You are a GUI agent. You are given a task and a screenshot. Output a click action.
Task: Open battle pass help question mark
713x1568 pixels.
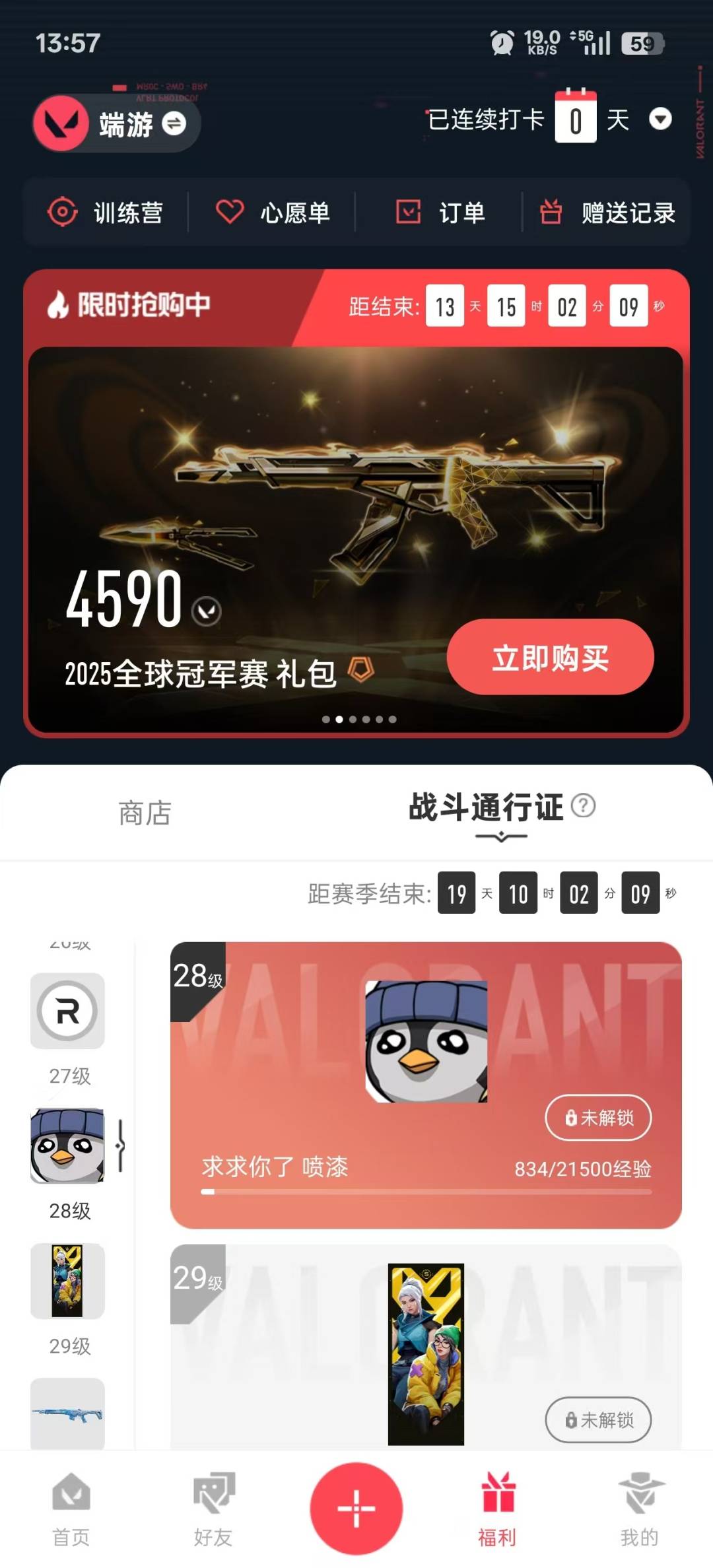click(583, 805)
